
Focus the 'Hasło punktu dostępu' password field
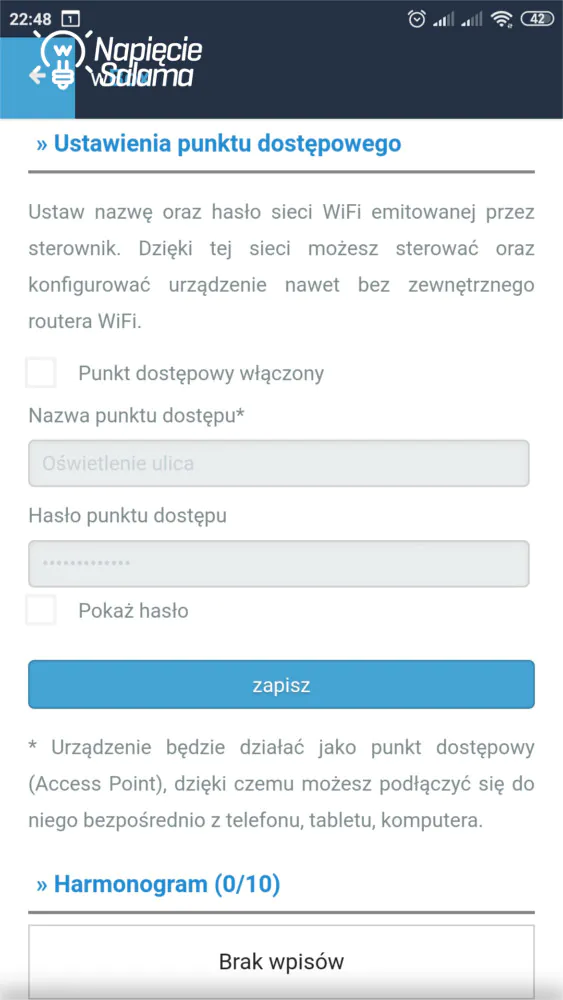[279, 564]
